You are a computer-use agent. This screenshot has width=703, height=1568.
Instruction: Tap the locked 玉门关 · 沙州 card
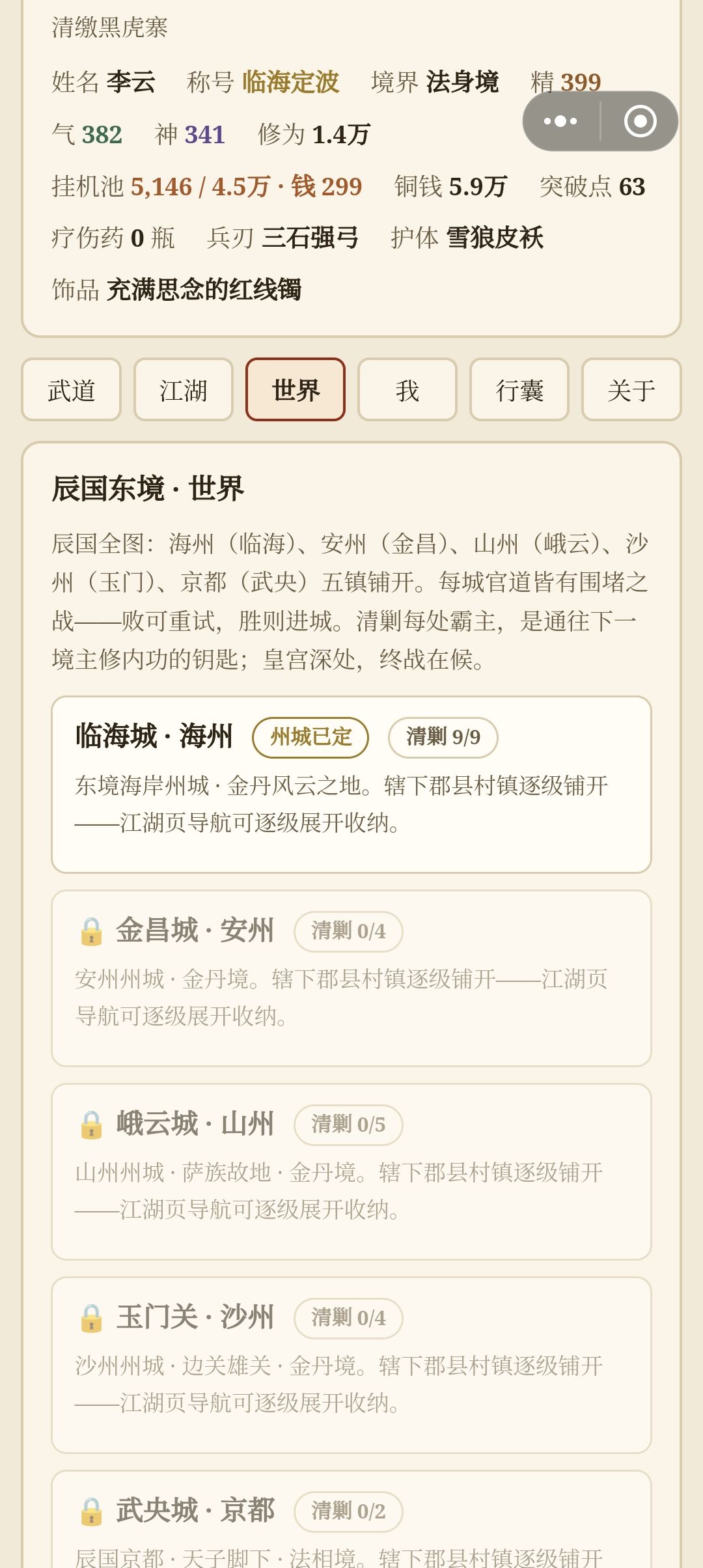pyautogui.click(x=351, y=1365)
